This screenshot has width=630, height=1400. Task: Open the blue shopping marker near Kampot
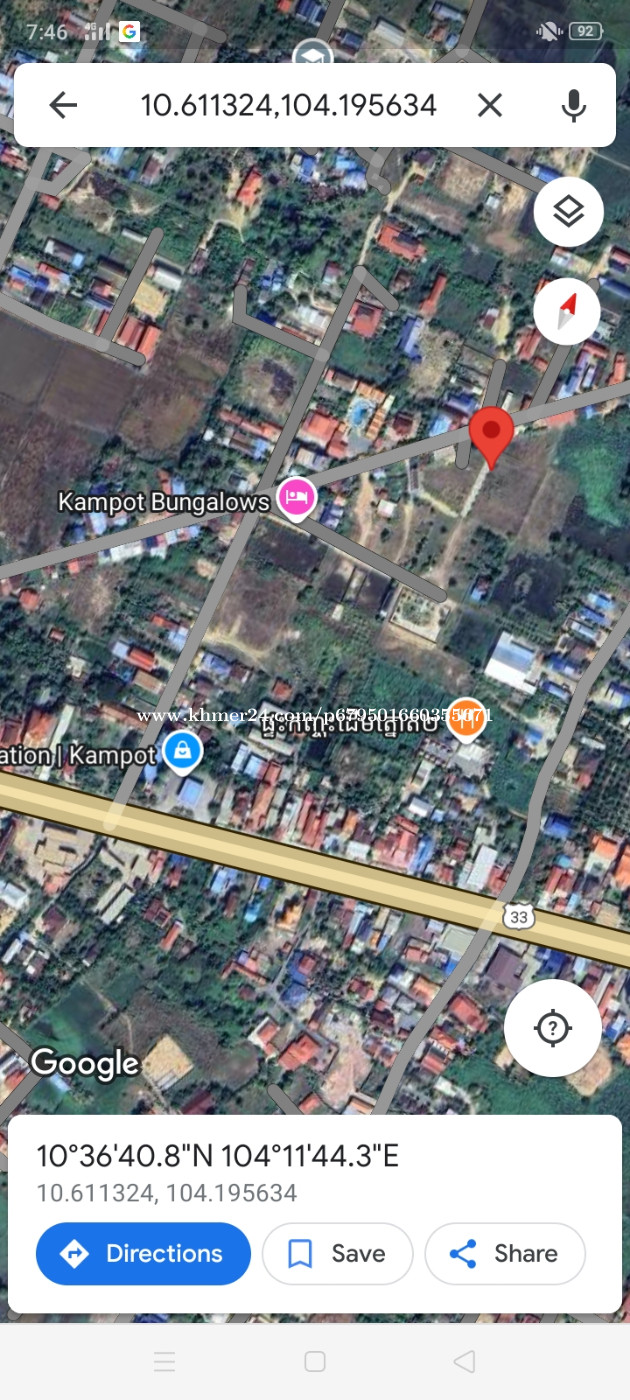pyautogui.click(x=182, y=752)
